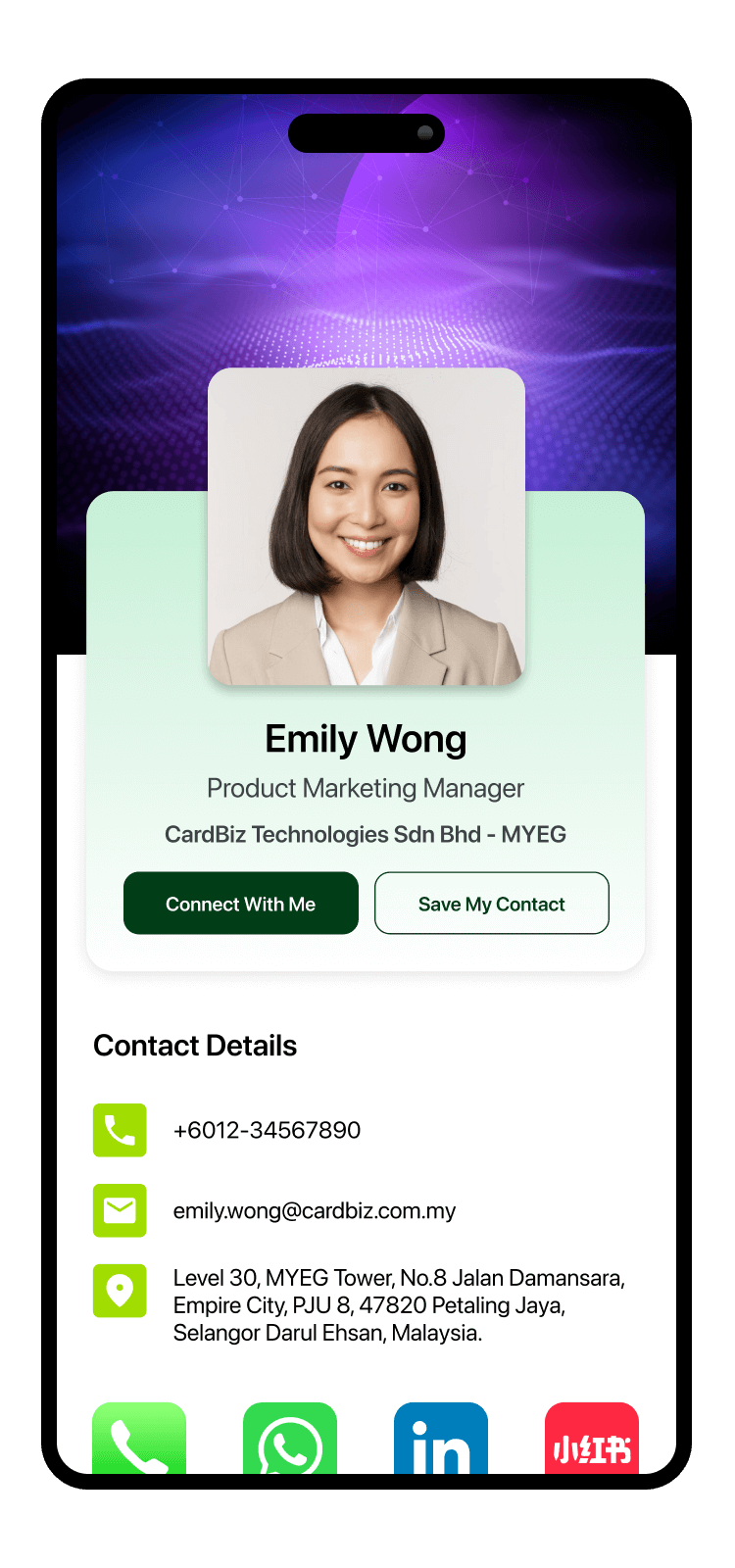Open the Xiaohongshu red icon
The image size is (735, 1568).
click(592, 1439)
